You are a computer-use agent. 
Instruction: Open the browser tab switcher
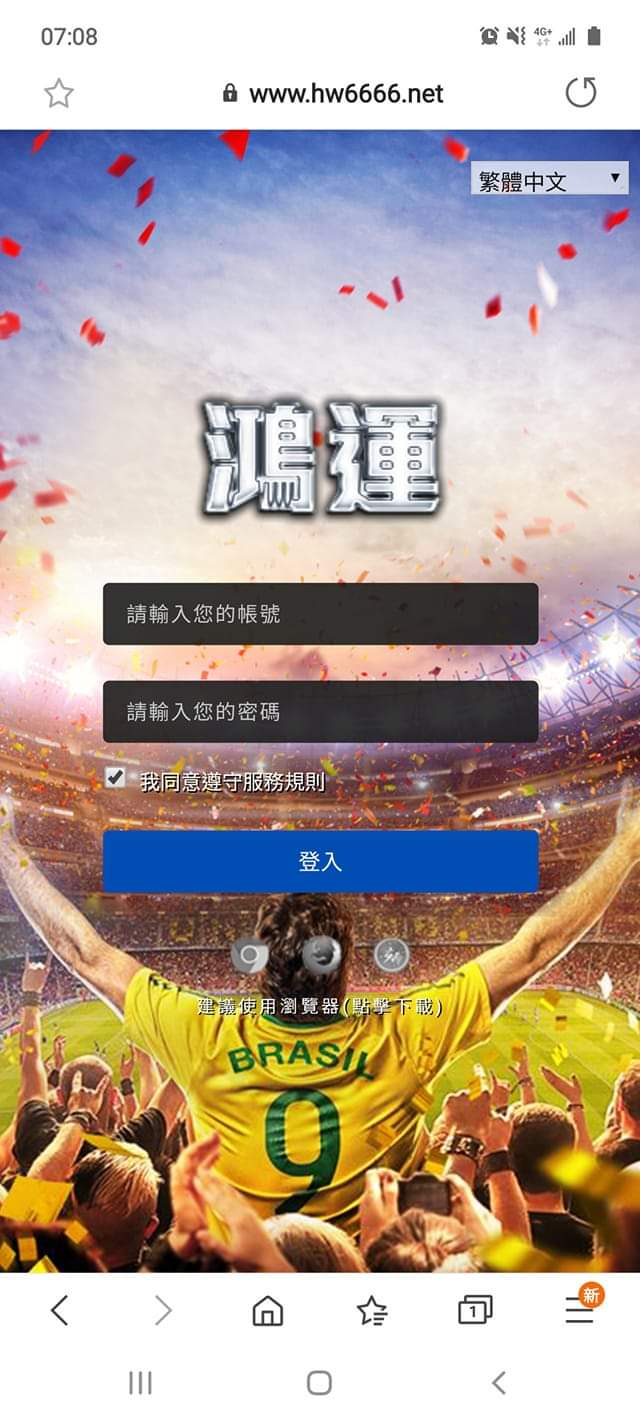click(x=475, y=1310)
